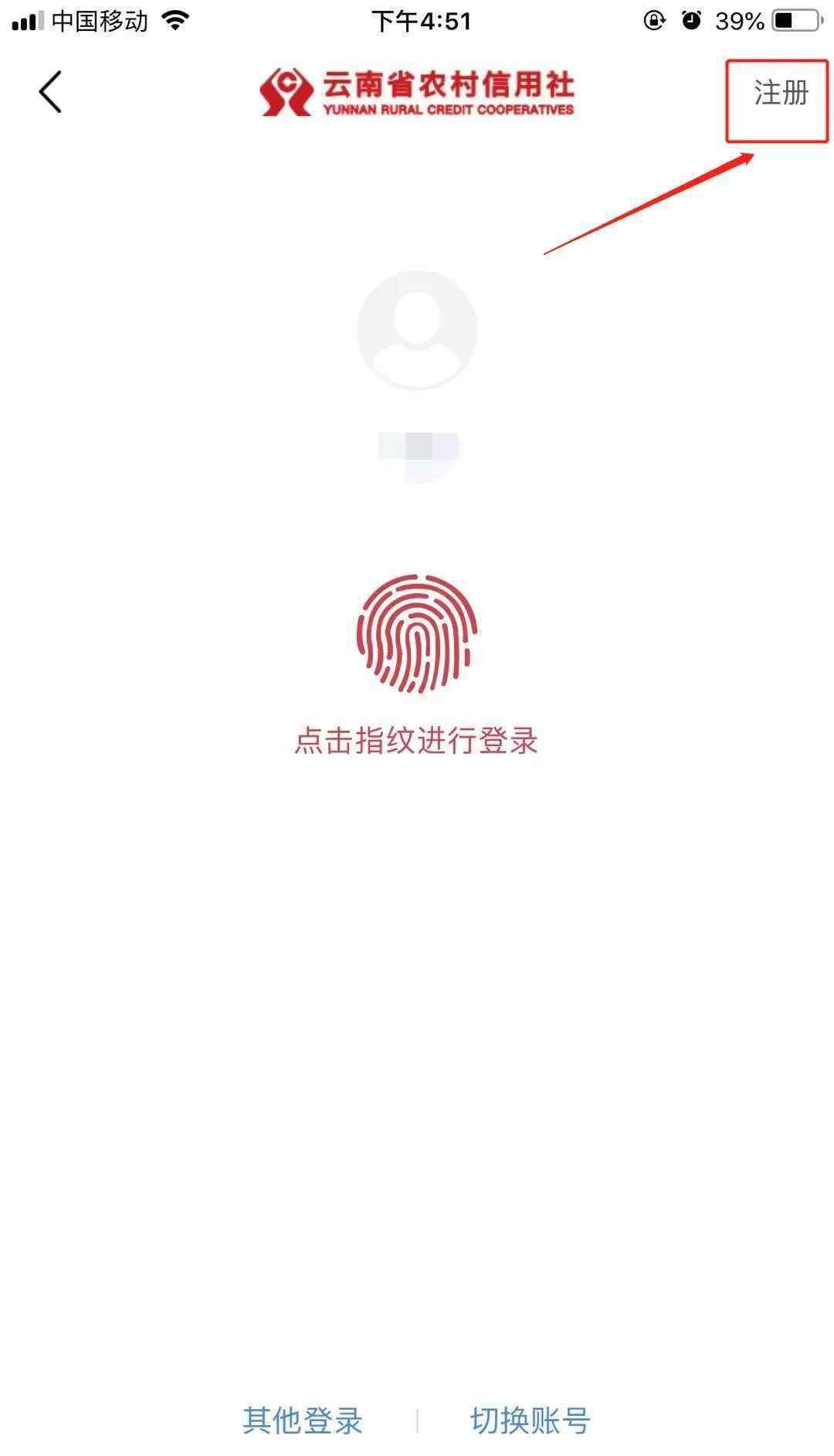834x1456 pixels.
Task: Go back with the top-left arrow
Action: (50, 92)
